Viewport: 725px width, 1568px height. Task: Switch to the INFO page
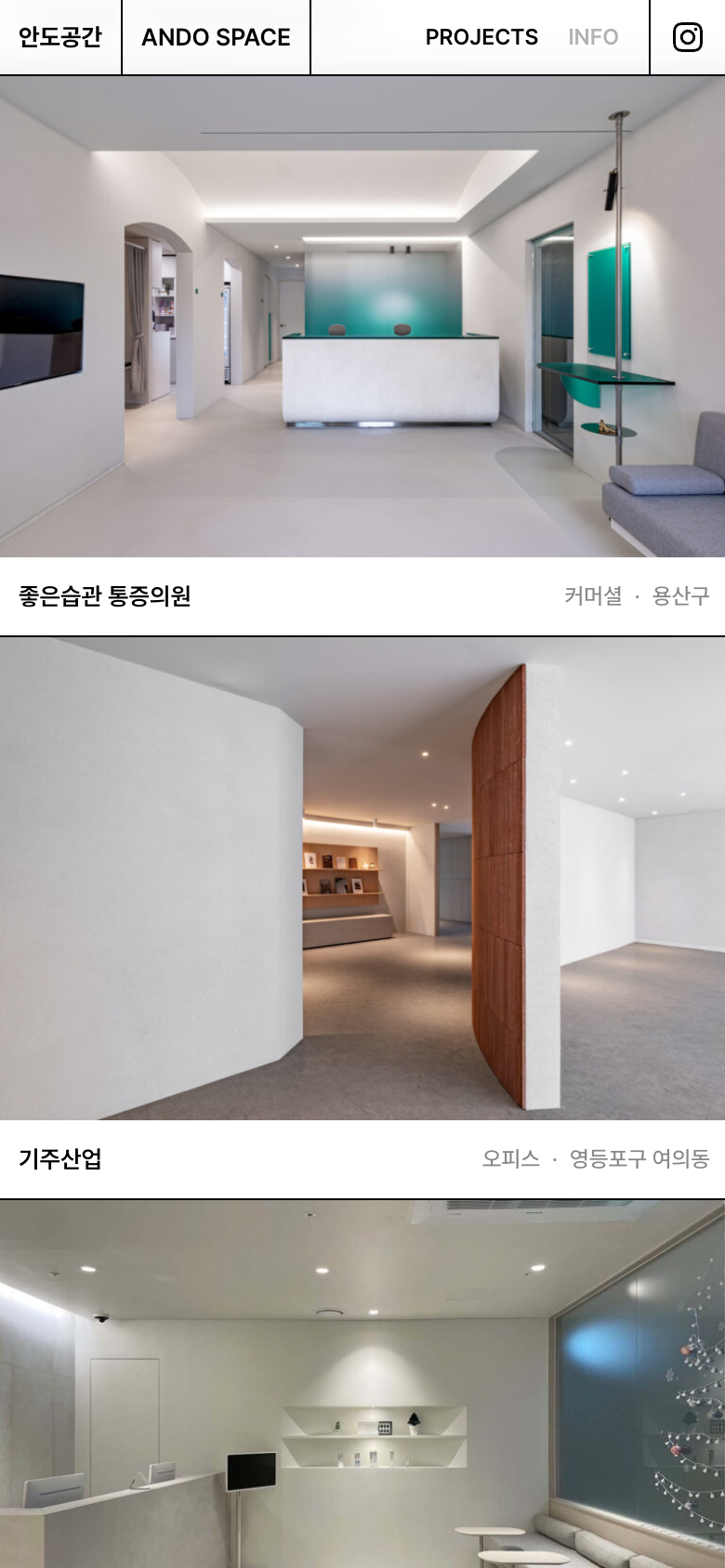593,37
